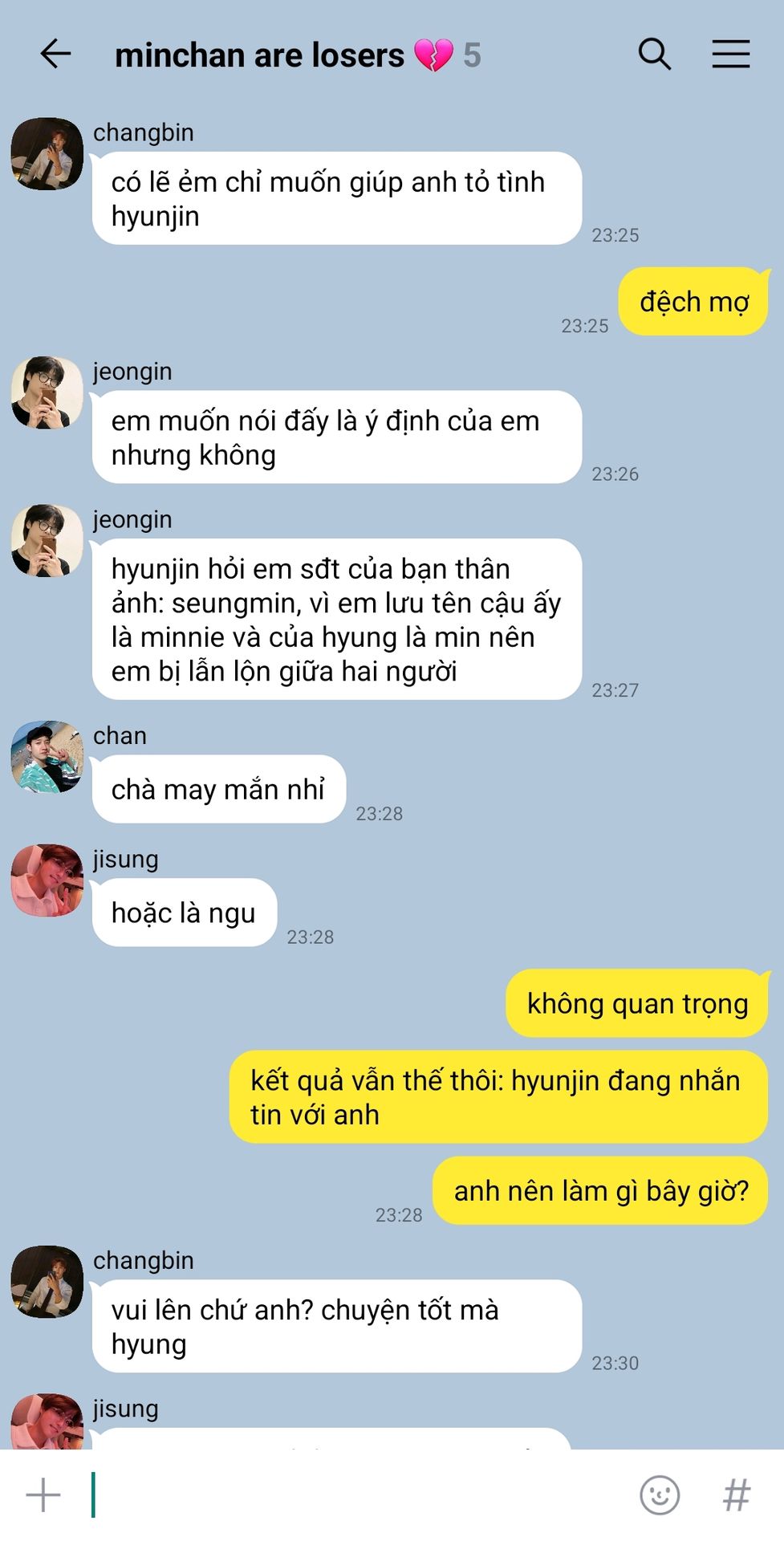Open jeongin's avatar beside 'em muốn nói'
The width and height of the screenshot is (784, 1541).
[47, 392]
